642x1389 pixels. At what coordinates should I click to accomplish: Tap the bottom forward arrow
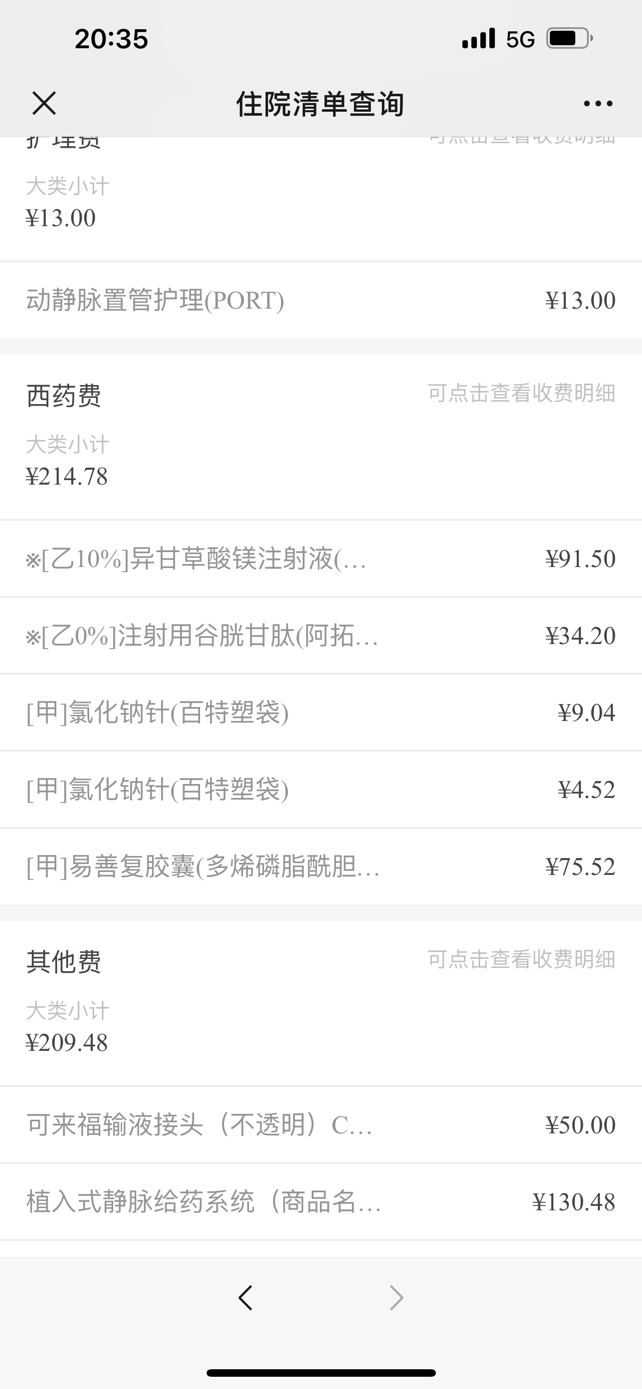point(397,1298)
